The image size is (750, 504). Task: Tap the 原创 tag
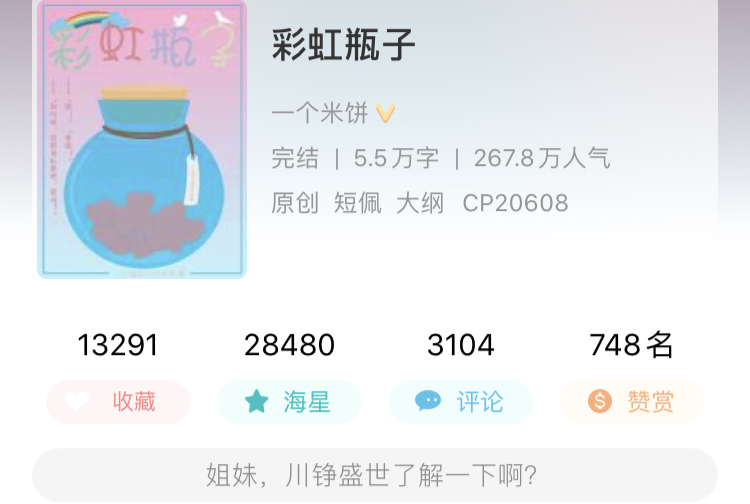[295, 203]
